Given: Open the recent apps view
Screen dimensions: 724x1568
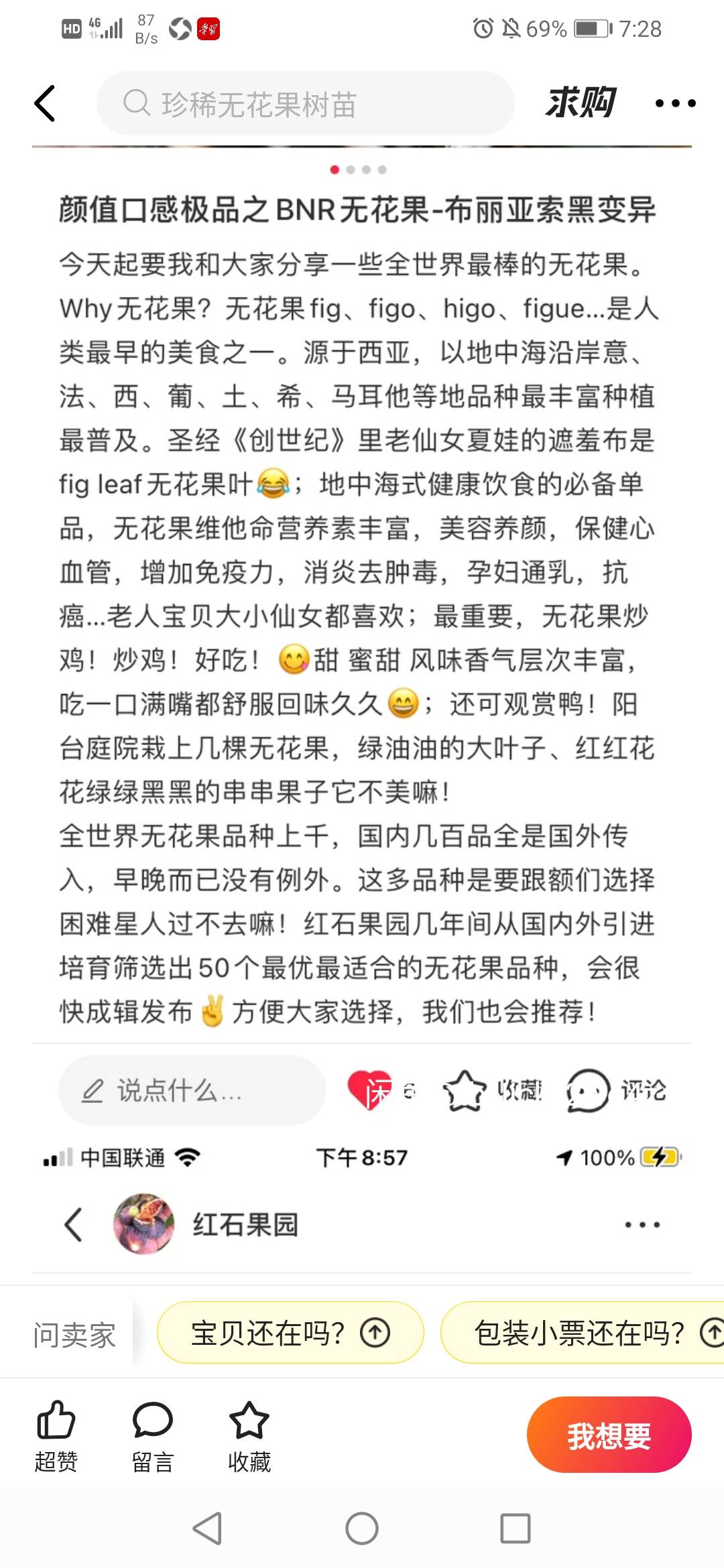Looking at the screenshot, I should point(516,1528).
